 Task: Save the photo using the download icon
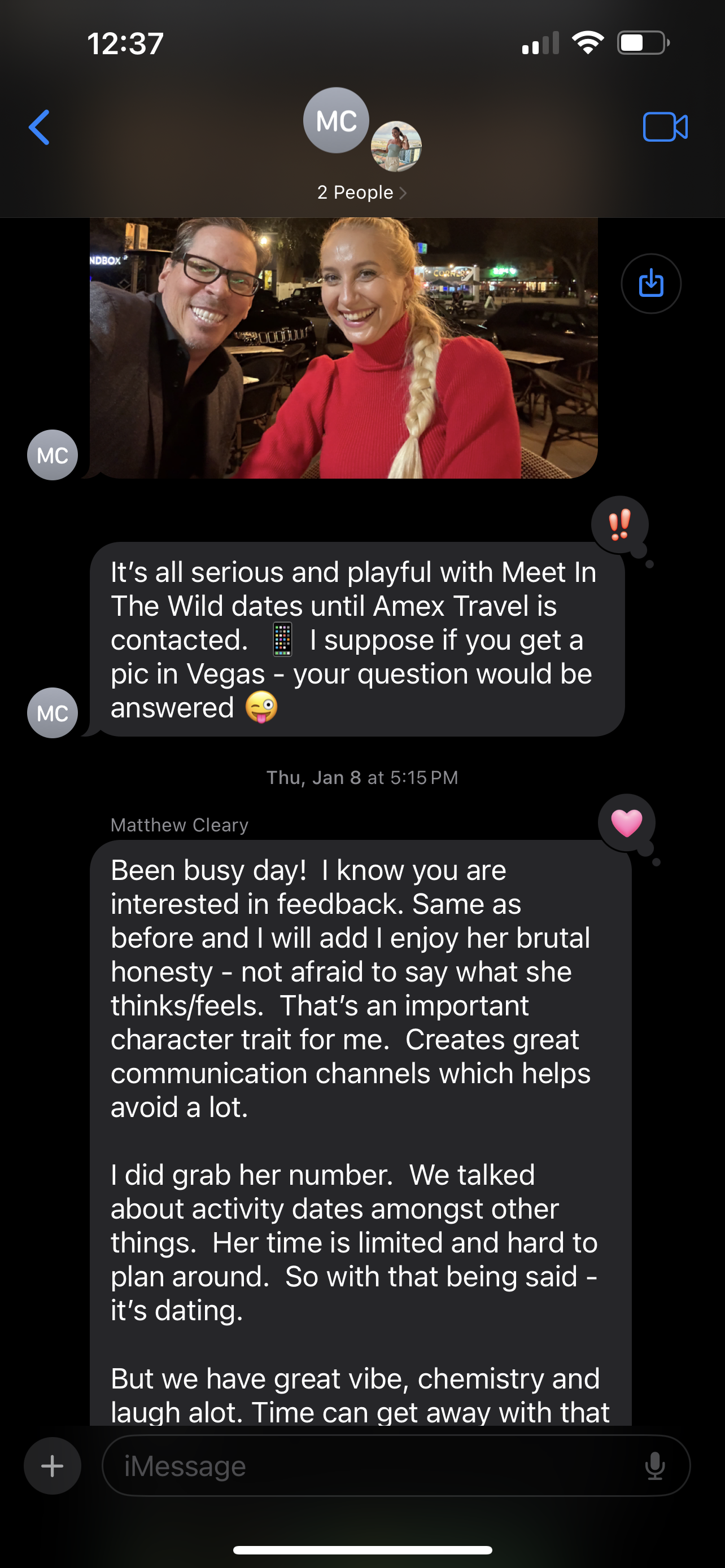(650, 284)
